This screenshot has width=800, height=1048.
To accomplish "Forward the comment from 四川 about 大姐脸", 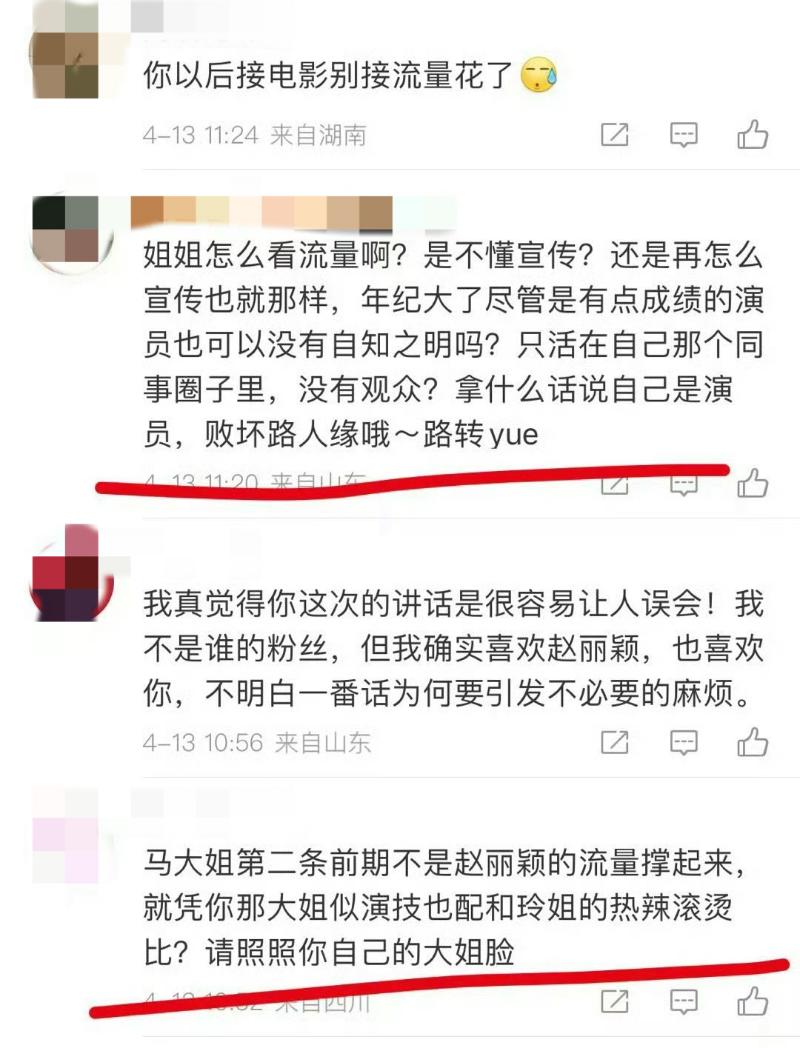I will tap(614, 1000).
